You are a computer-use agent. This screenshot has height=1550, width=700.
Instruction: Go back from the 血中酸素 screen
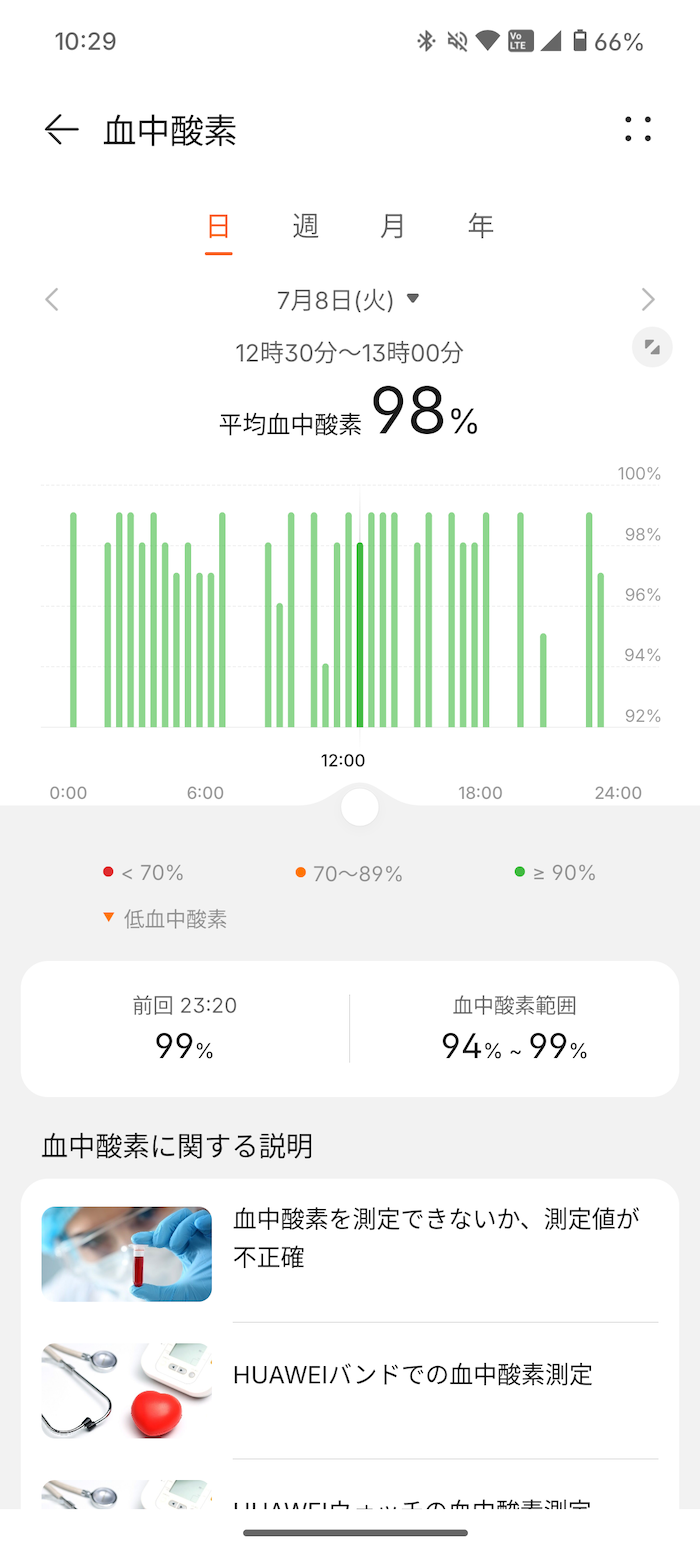[x=61, y=130]
